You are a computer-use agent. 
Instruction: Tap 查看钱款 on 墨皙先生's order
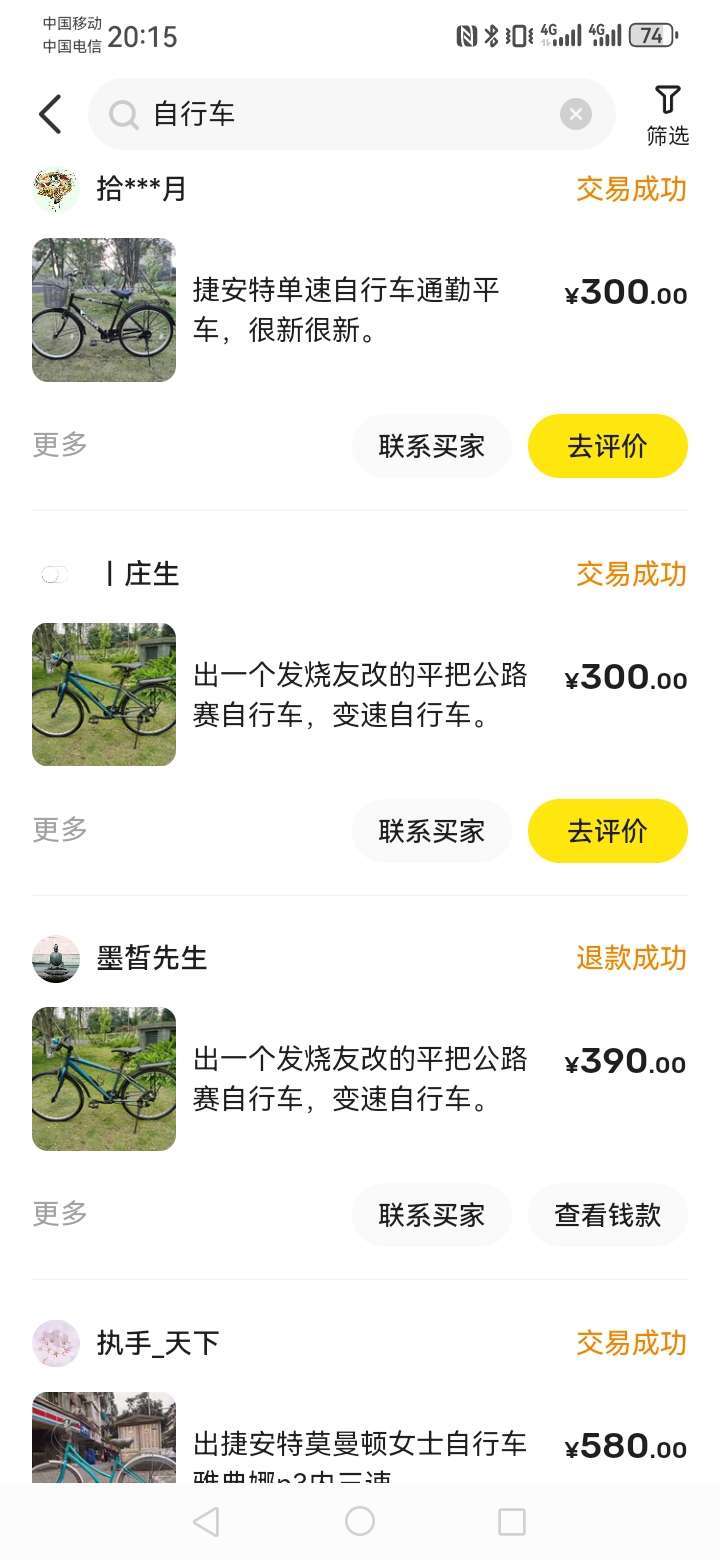point(608,1215)
